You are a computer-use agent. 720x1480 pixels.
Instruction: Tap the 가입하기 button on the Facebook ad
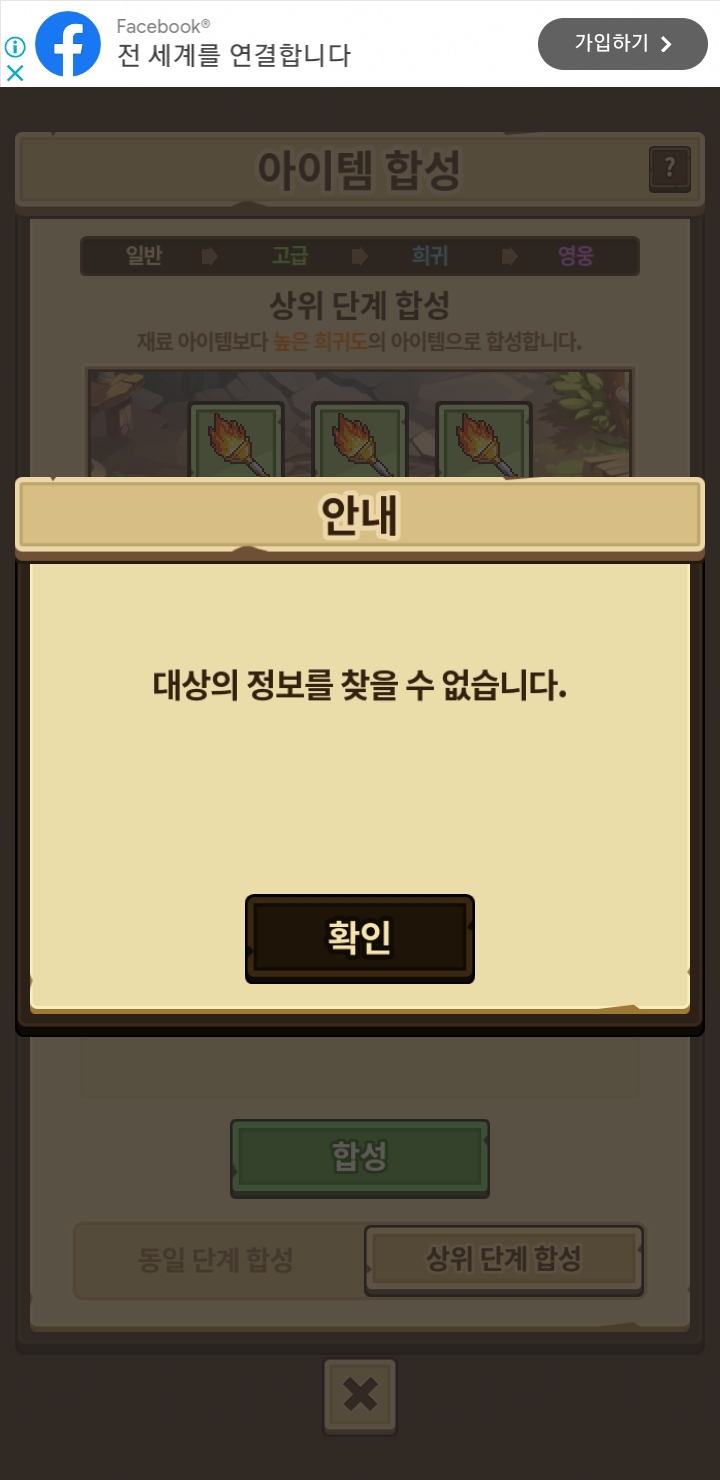(623, 44)
